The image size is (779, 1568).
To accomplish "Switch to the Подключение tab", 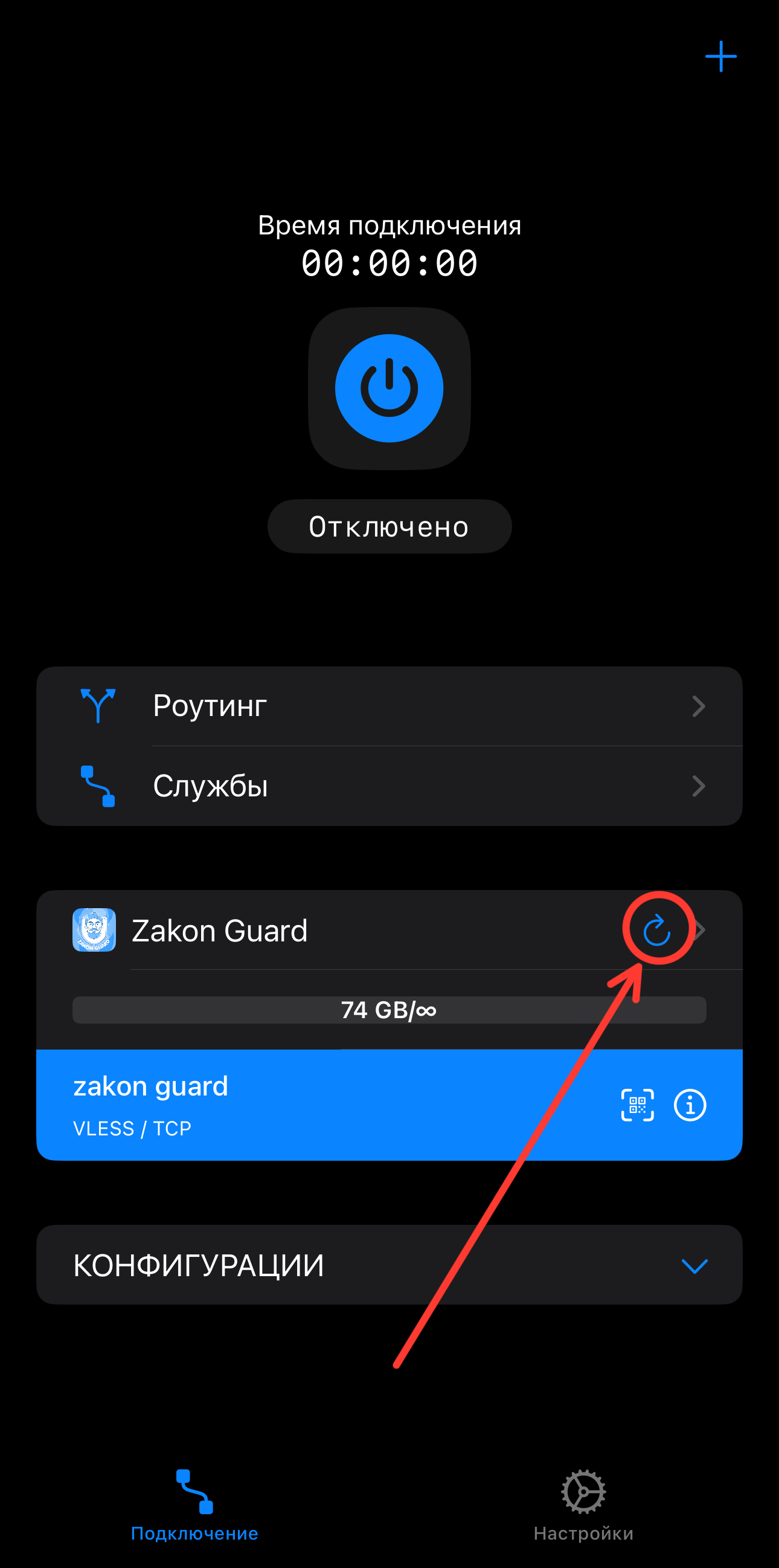I will pos(194,1505).
